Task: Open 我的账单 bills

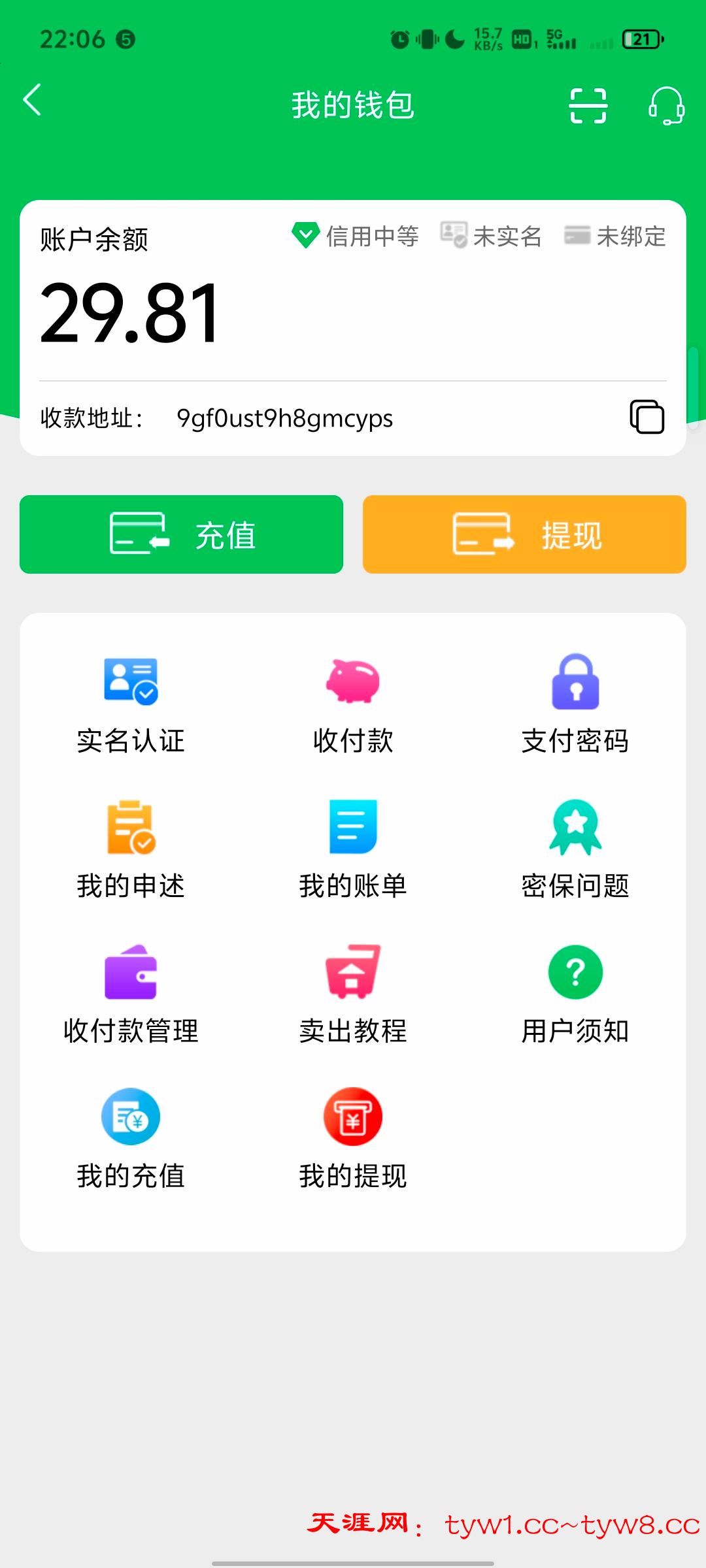Action: 353,849
